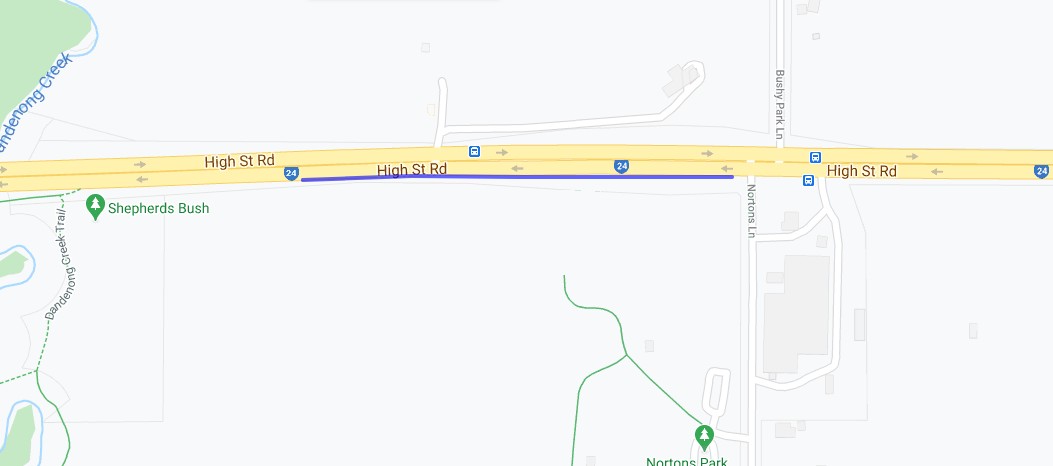Select the Nortons Park tree marker
This screenshot has height=466, width=1053.
[x=704, y=437]
